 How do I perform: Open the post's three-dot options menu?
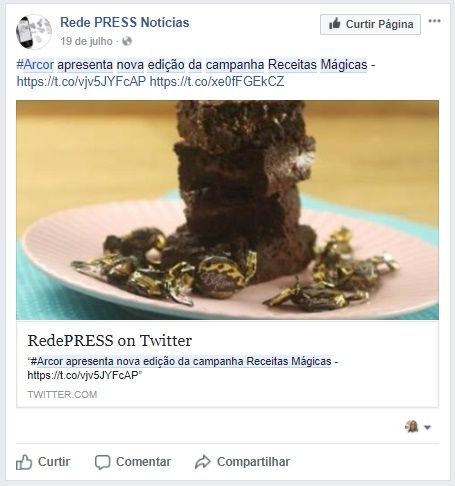[434, 21]
